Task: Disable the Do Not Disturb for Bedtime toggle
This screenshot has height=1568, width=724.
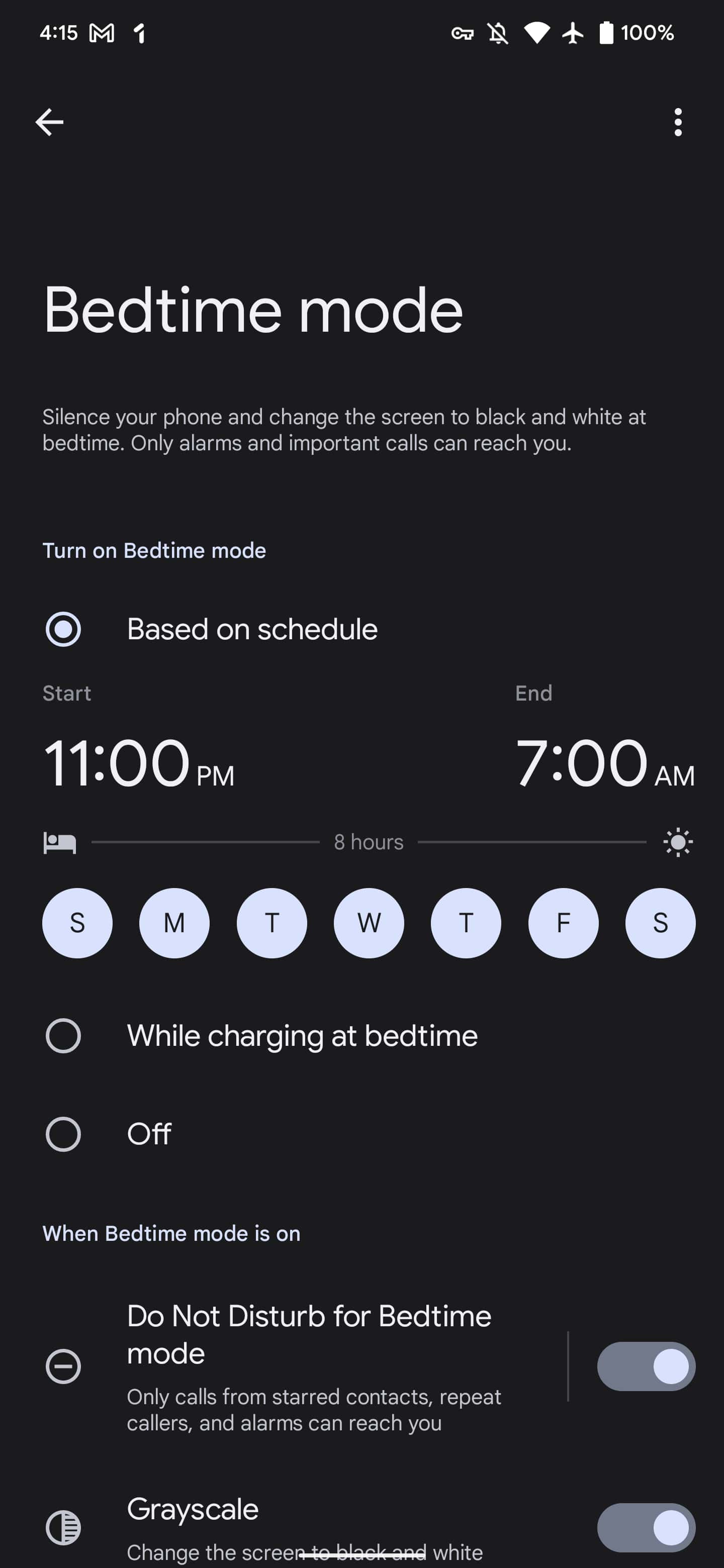Action: coord(645,1365)
